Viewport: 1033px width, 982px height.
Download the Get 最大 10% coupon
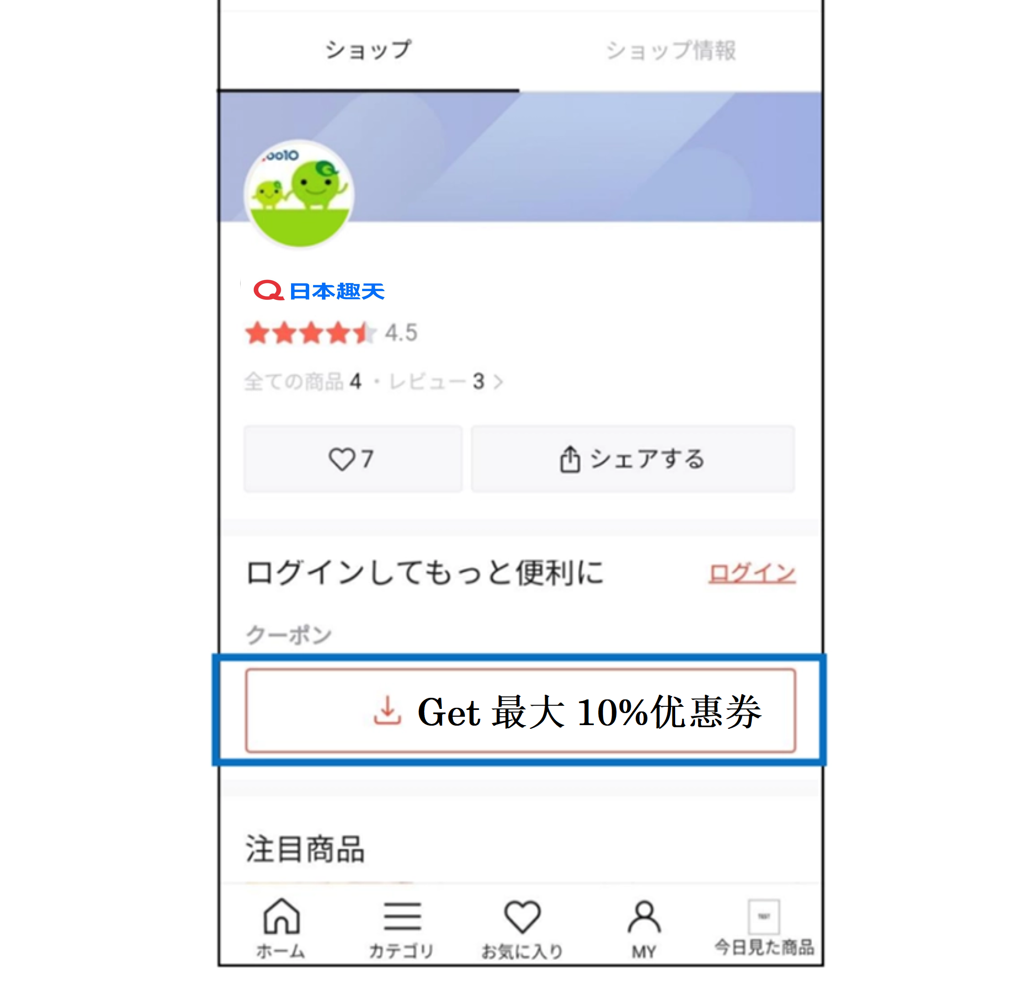(x=520, y=711)
